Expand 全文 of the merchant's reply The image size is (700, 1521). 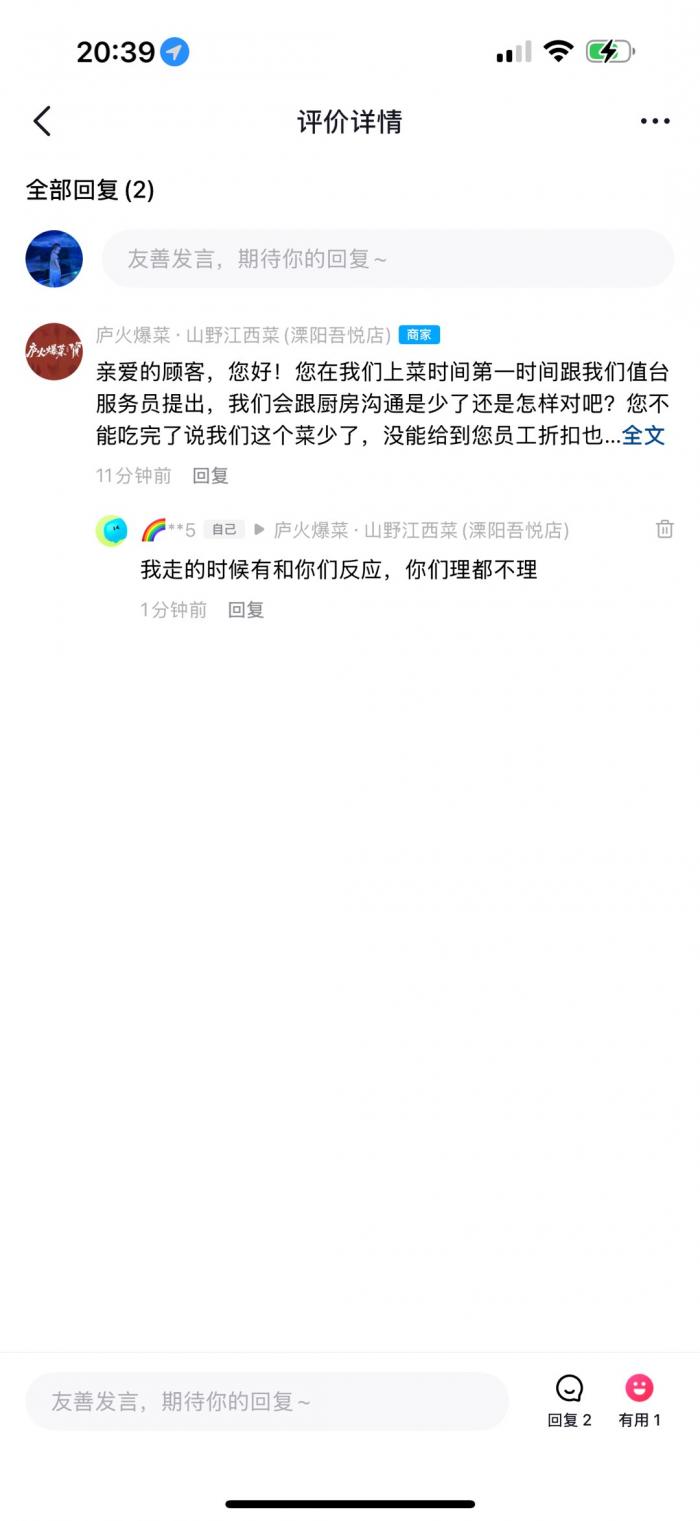pos(643,435)
